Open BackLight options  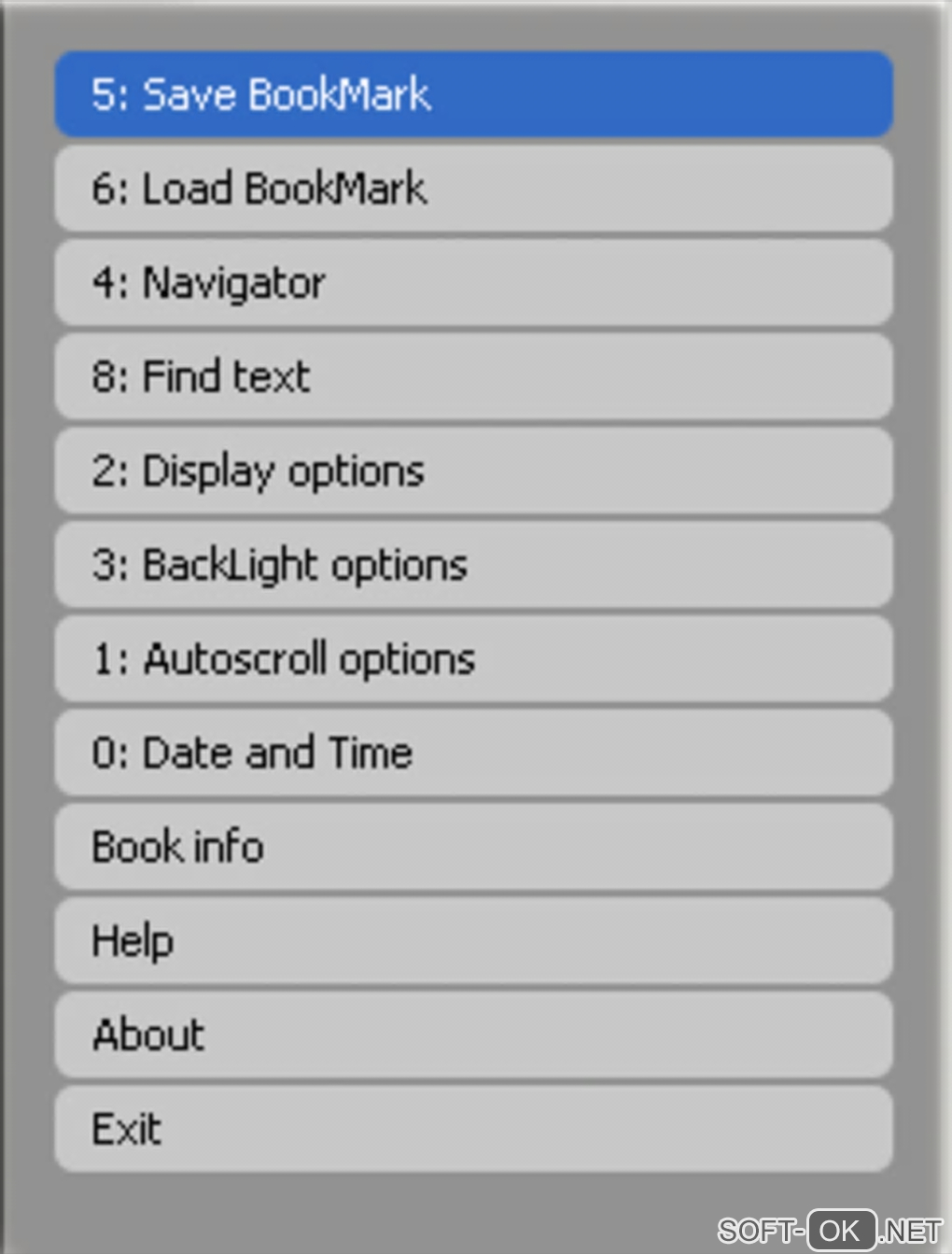click(x=473, y=565)
